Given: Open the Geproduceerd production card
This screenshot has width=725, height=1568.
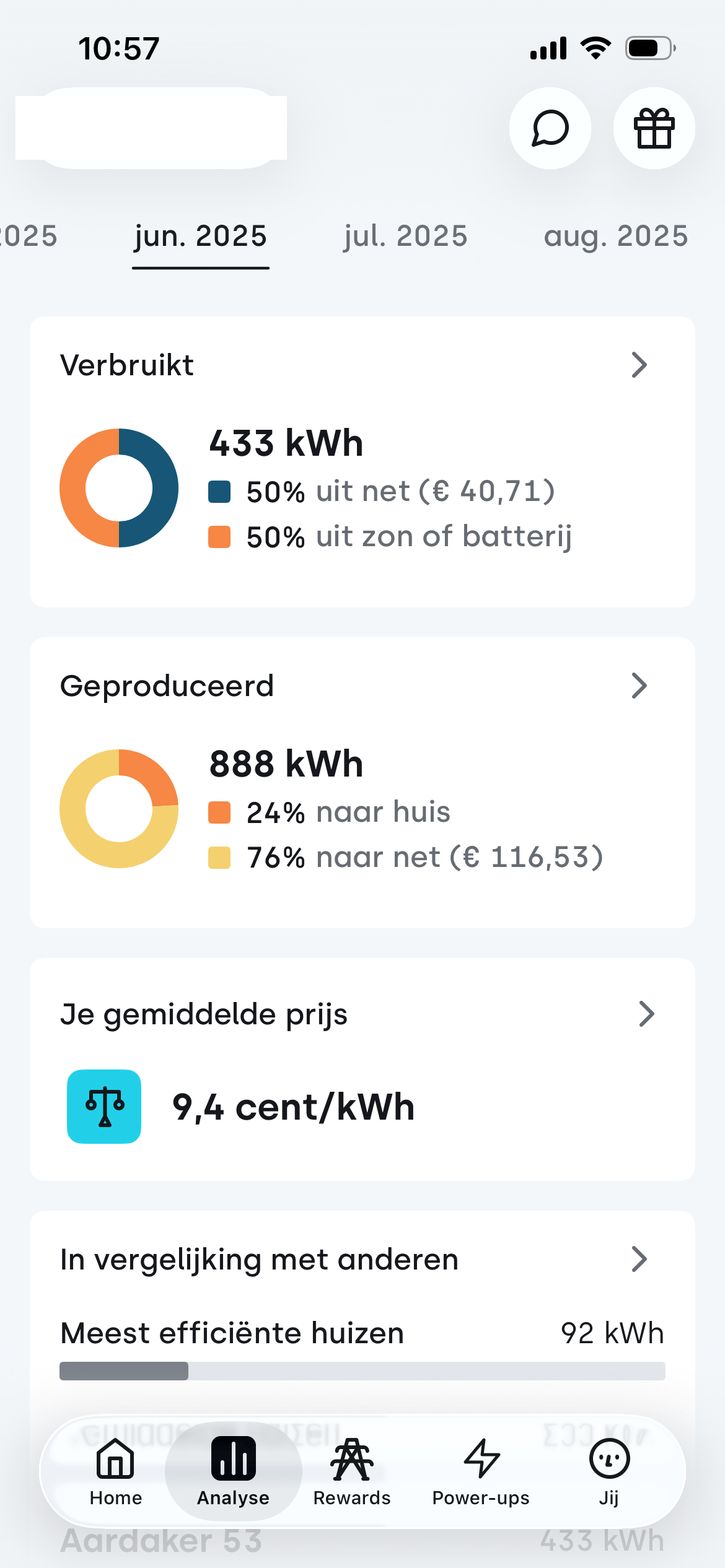Looking at the screenshot, I should tap(362, 783).
